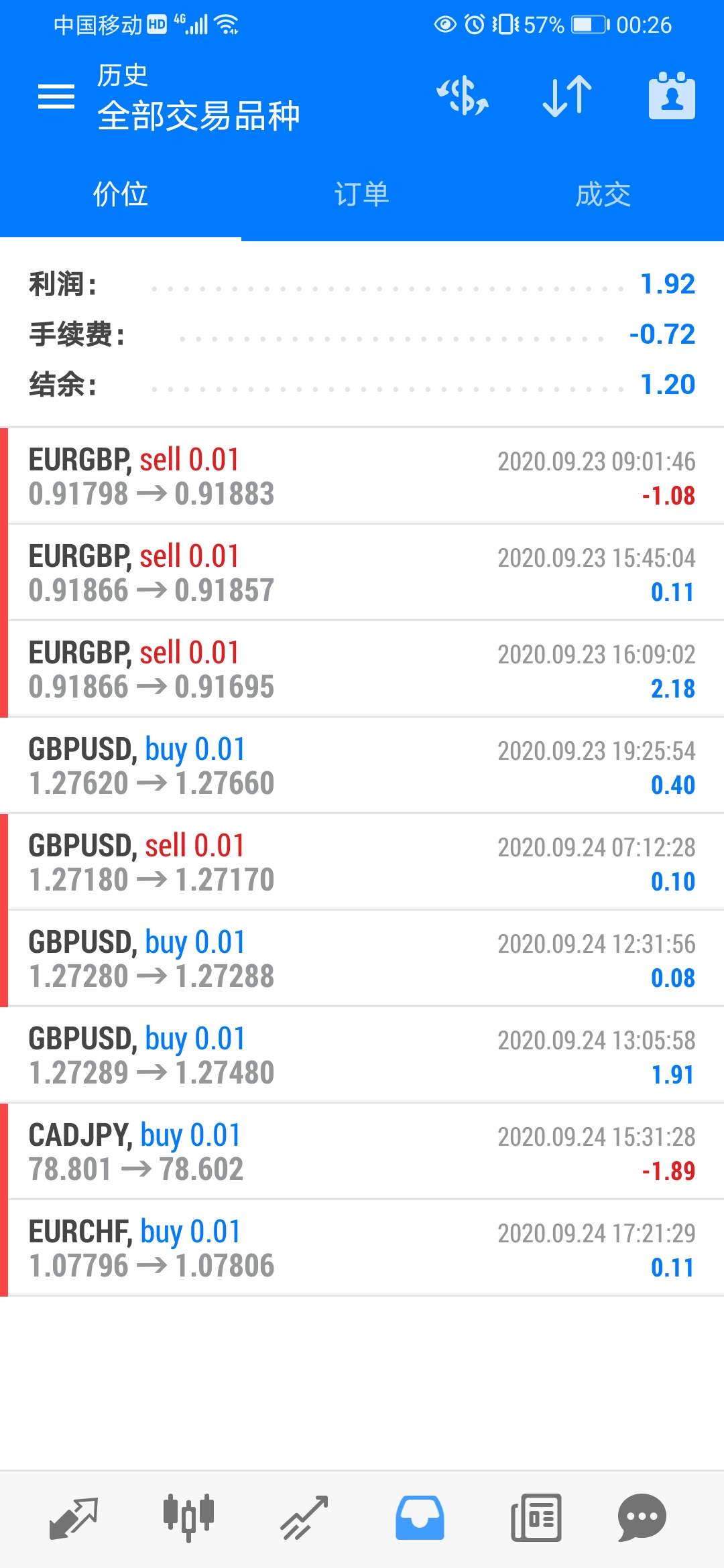Open the EURCHF buy trade
This screenshot has width=724, height=1568.
[x=362, y=1248]
